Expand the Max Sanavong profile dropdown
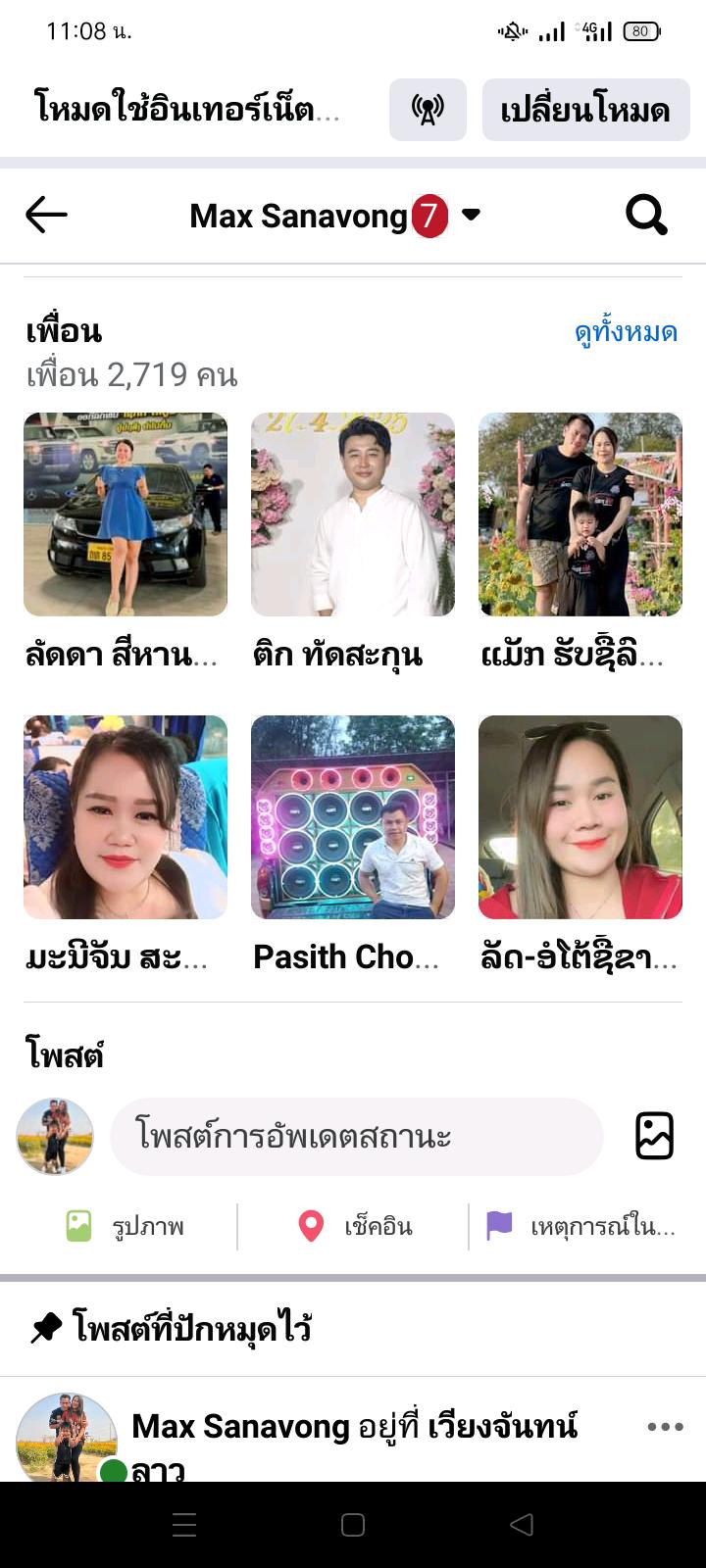Screen dimensions: 706x1568 point(472,215)
